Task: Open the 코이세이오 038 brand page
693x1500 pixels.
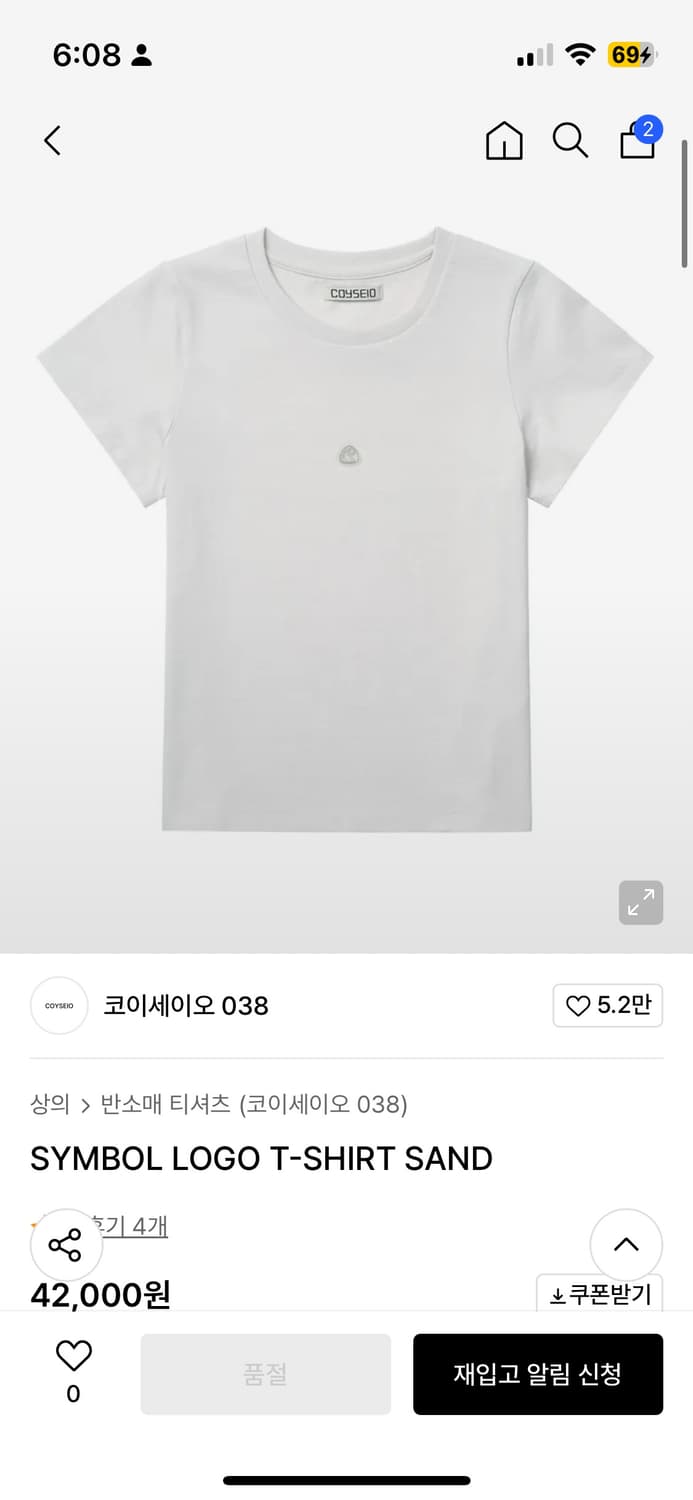Action: click(x=185, y=1005)
